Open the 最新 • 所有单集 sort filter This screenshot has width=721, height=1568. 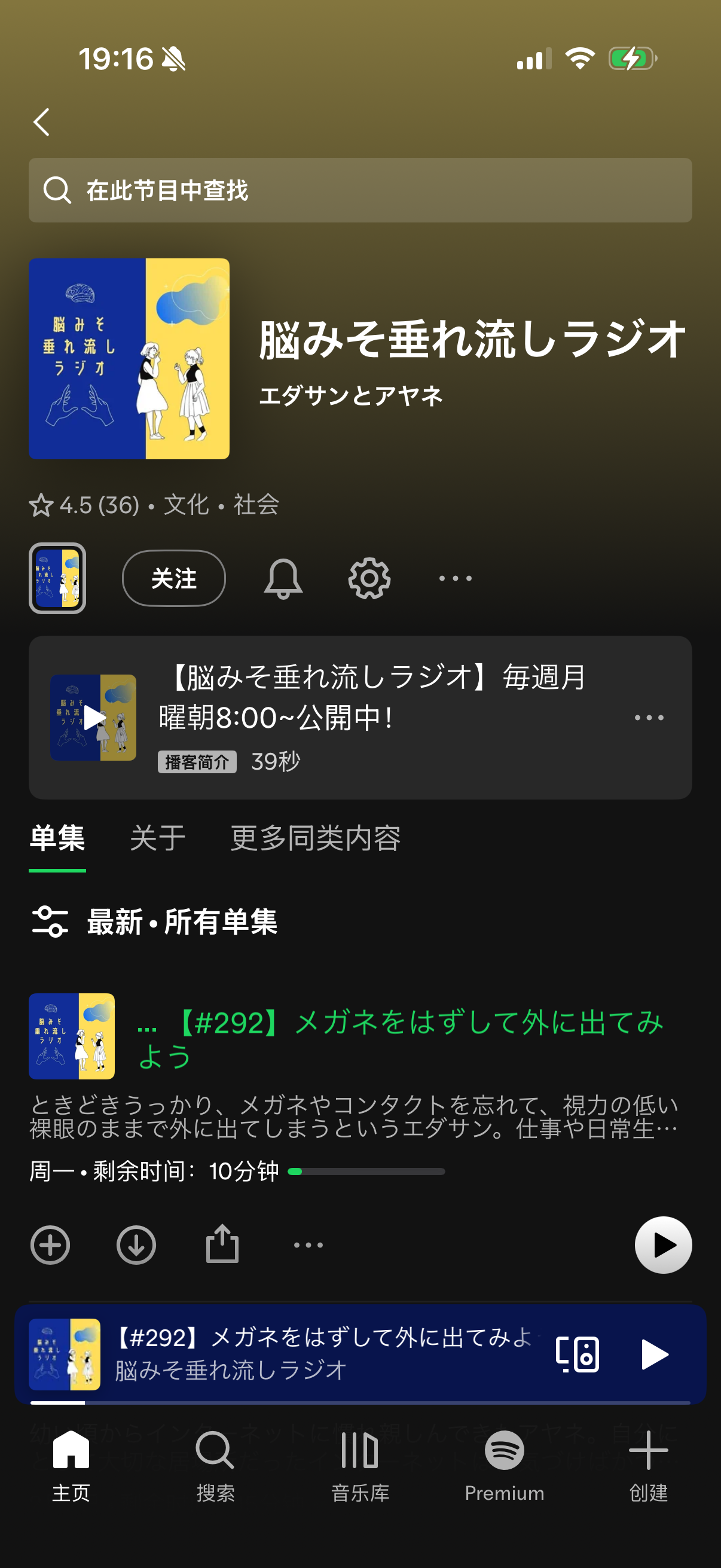155,922
